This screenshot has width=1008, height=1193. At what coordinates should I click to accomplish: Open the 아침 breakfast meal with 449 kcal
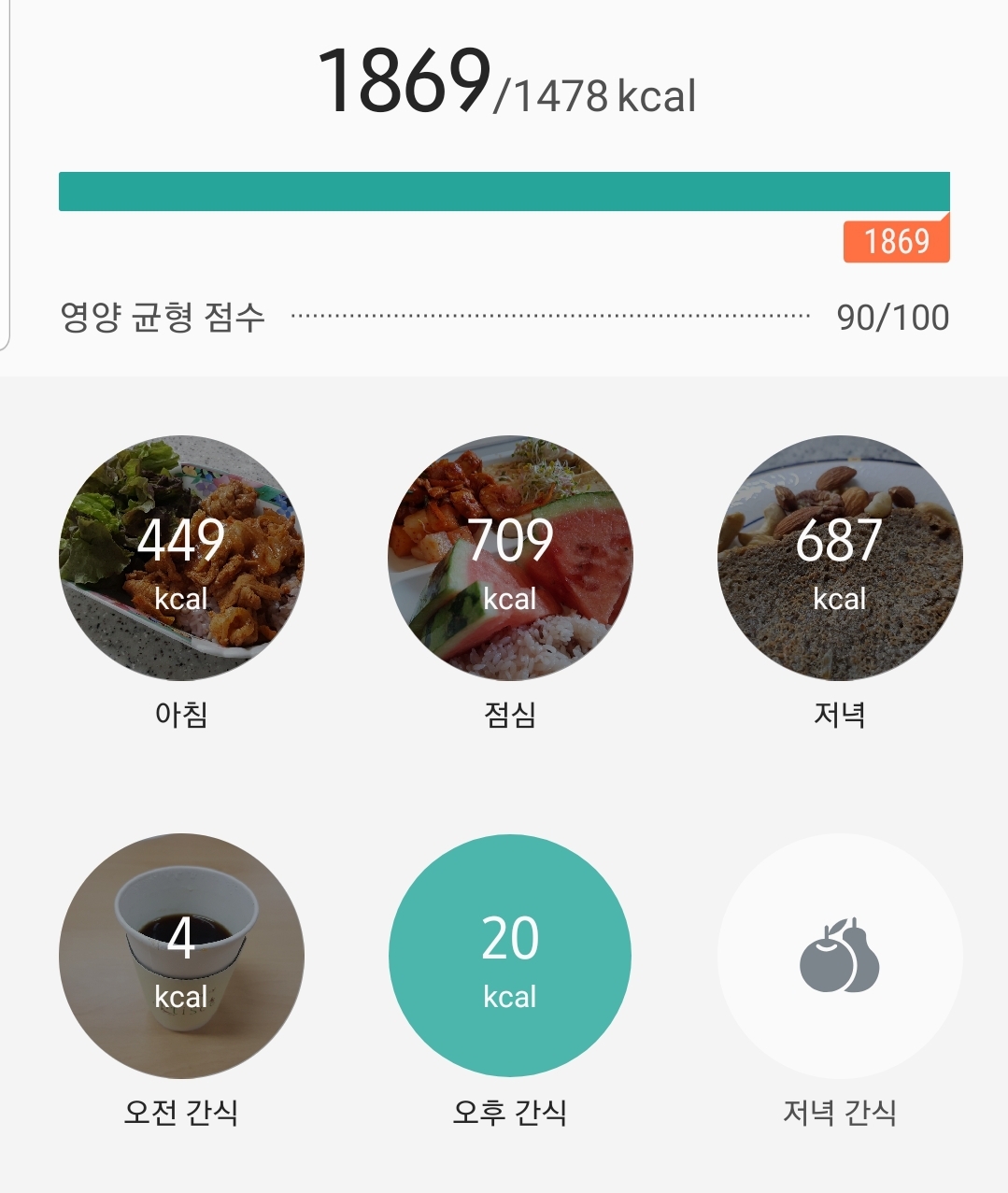[181, 558]
